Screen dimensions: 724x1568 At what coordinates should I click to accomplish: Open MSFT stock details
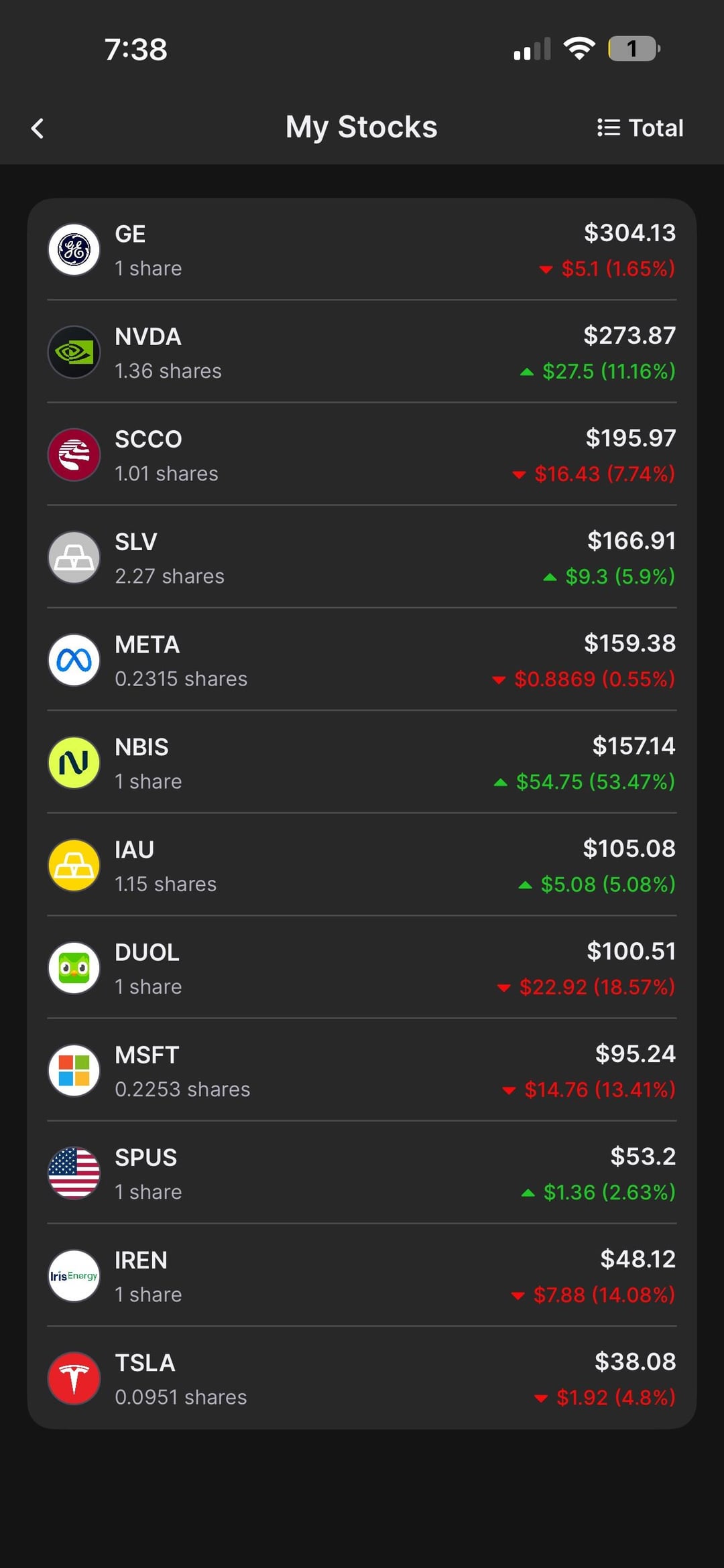pyautogui.click(x=362, y=1070)
